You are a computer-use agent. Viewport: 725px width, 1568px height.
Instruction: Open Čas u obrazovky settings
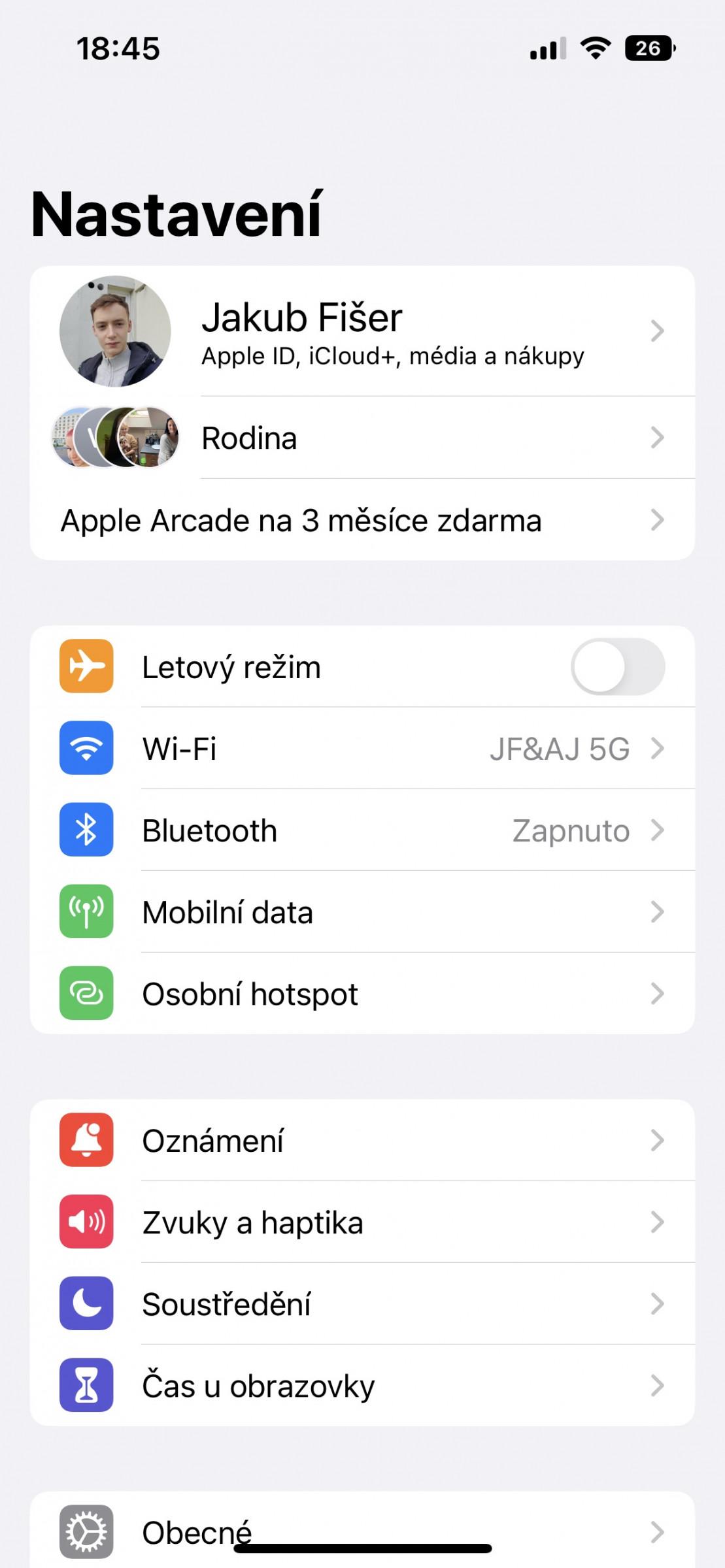362,1386
